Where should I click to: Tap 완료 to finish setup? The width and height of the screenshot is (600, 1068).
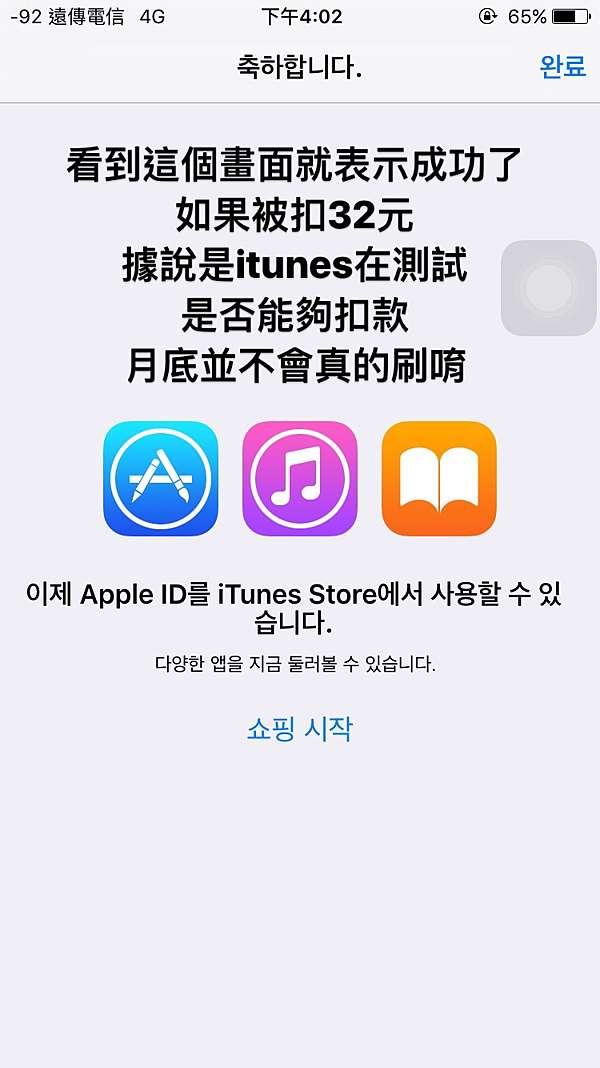[563, 66]
